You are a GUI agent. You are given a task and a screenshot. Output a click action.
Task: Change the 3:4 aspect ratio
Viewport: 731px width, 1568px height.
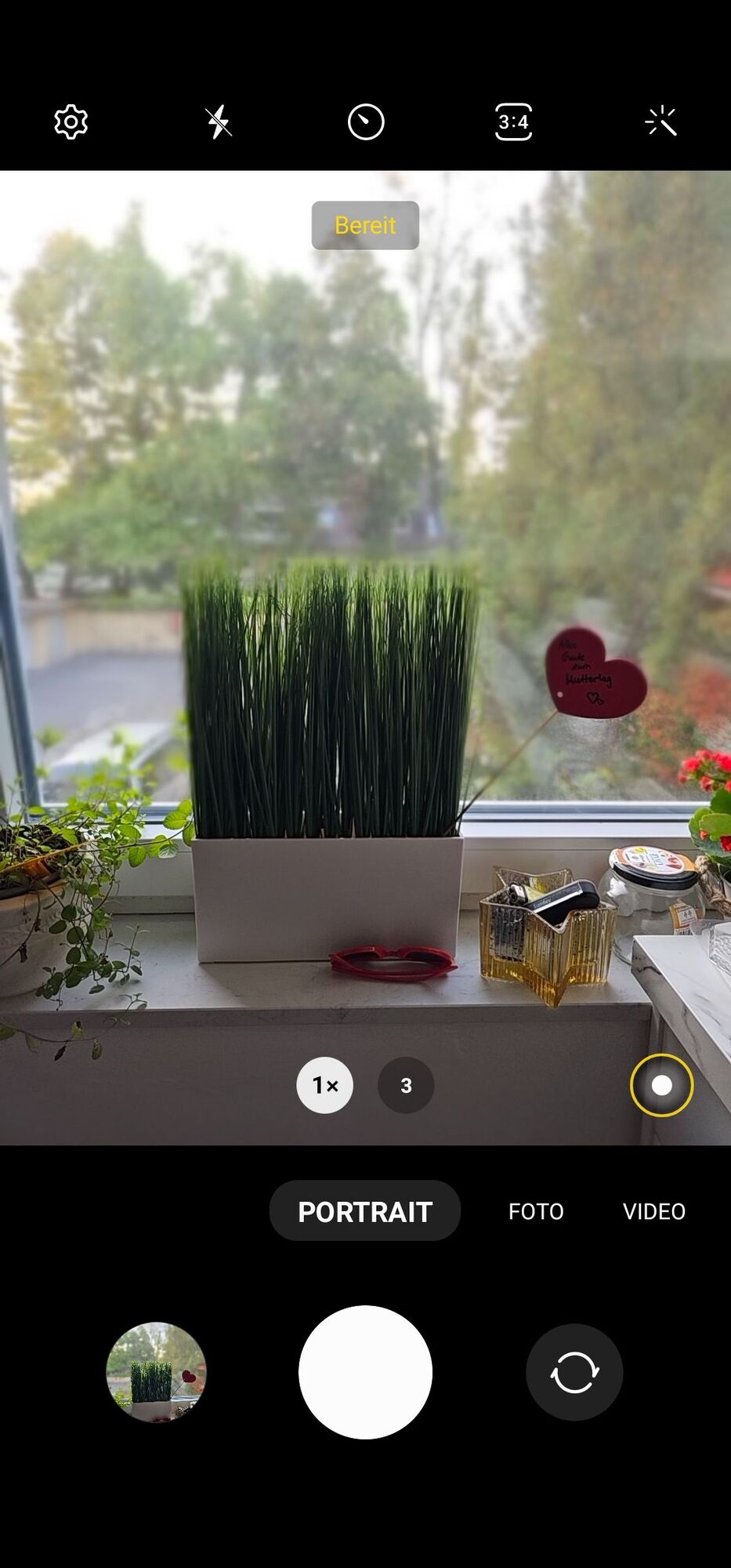[x=513, y=122]
